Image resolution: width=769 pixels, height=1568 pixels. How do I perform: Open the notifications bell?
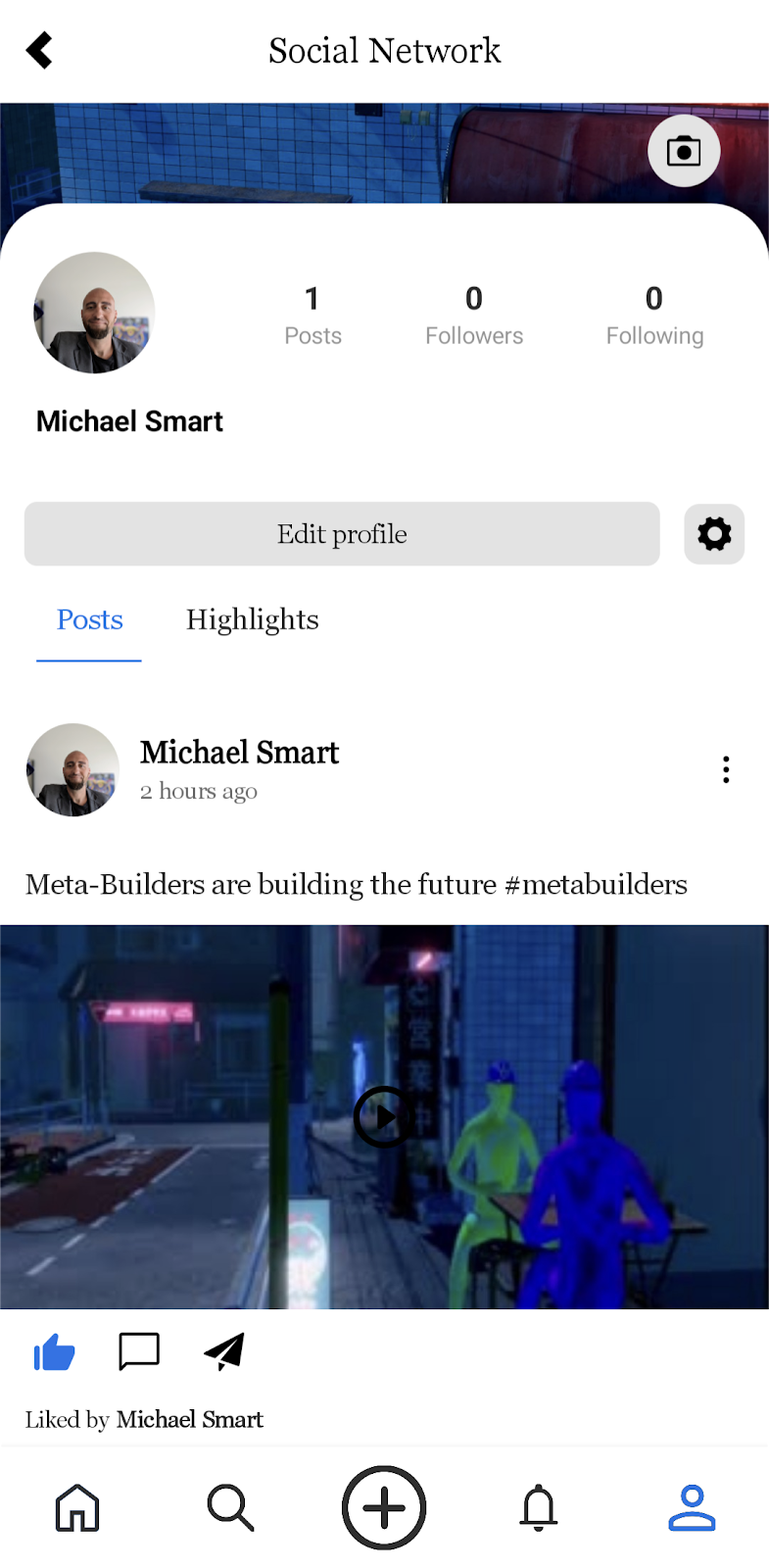click(538, 1507)
